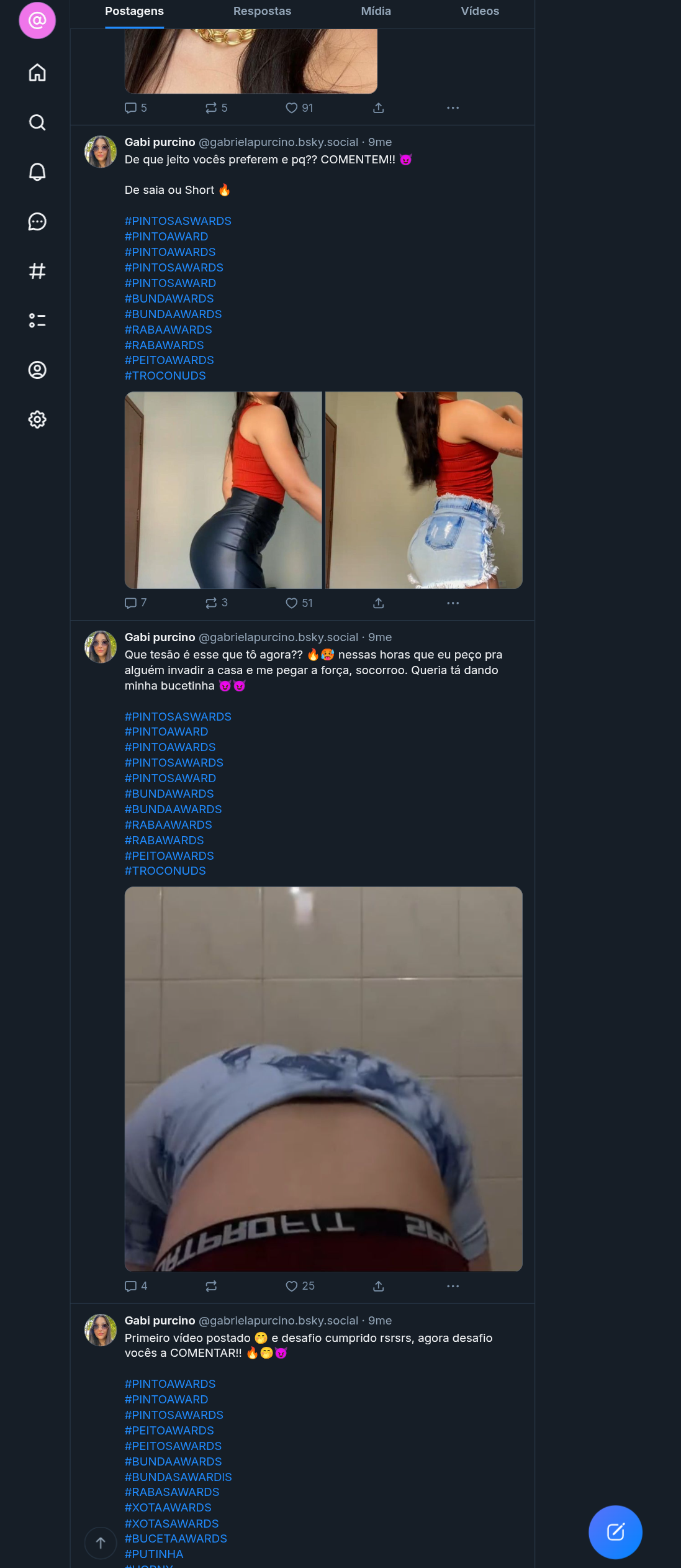Open more options on post with 91 likes
The image size is (681, 1568).
coord(453,108)
